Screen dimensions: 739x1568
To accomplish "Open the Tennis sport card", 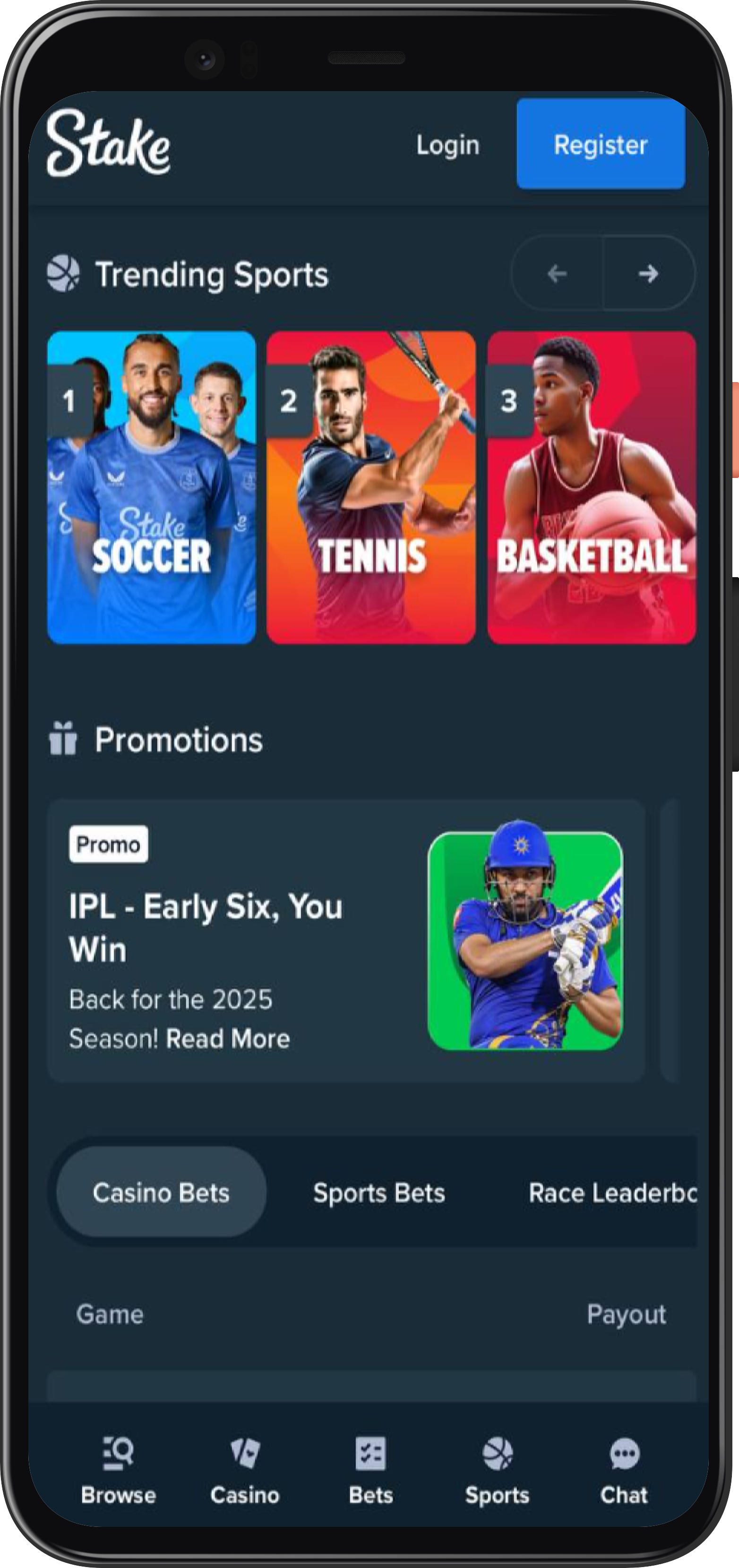I will coord(371,487).
